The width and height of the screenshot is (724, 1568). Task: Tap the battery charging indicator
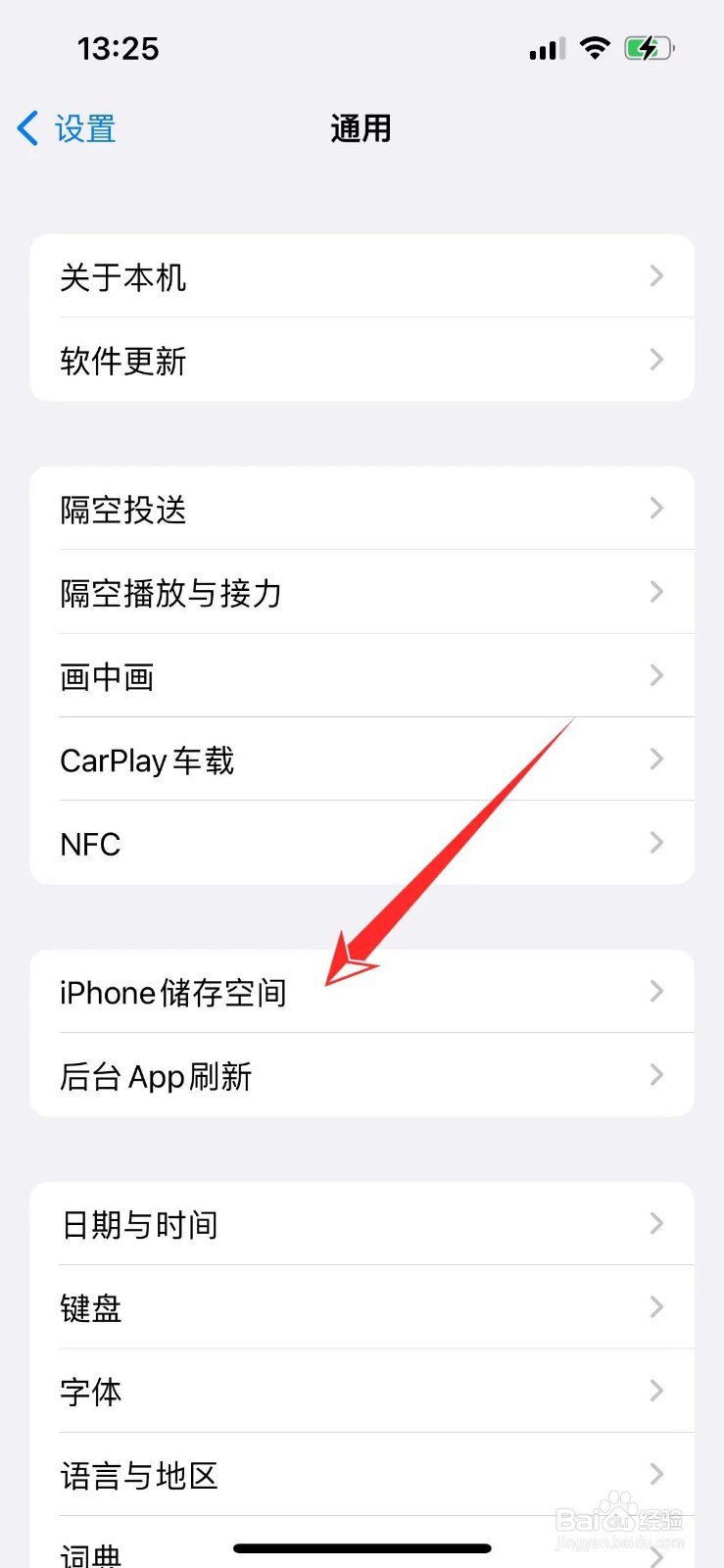(650, 47)
